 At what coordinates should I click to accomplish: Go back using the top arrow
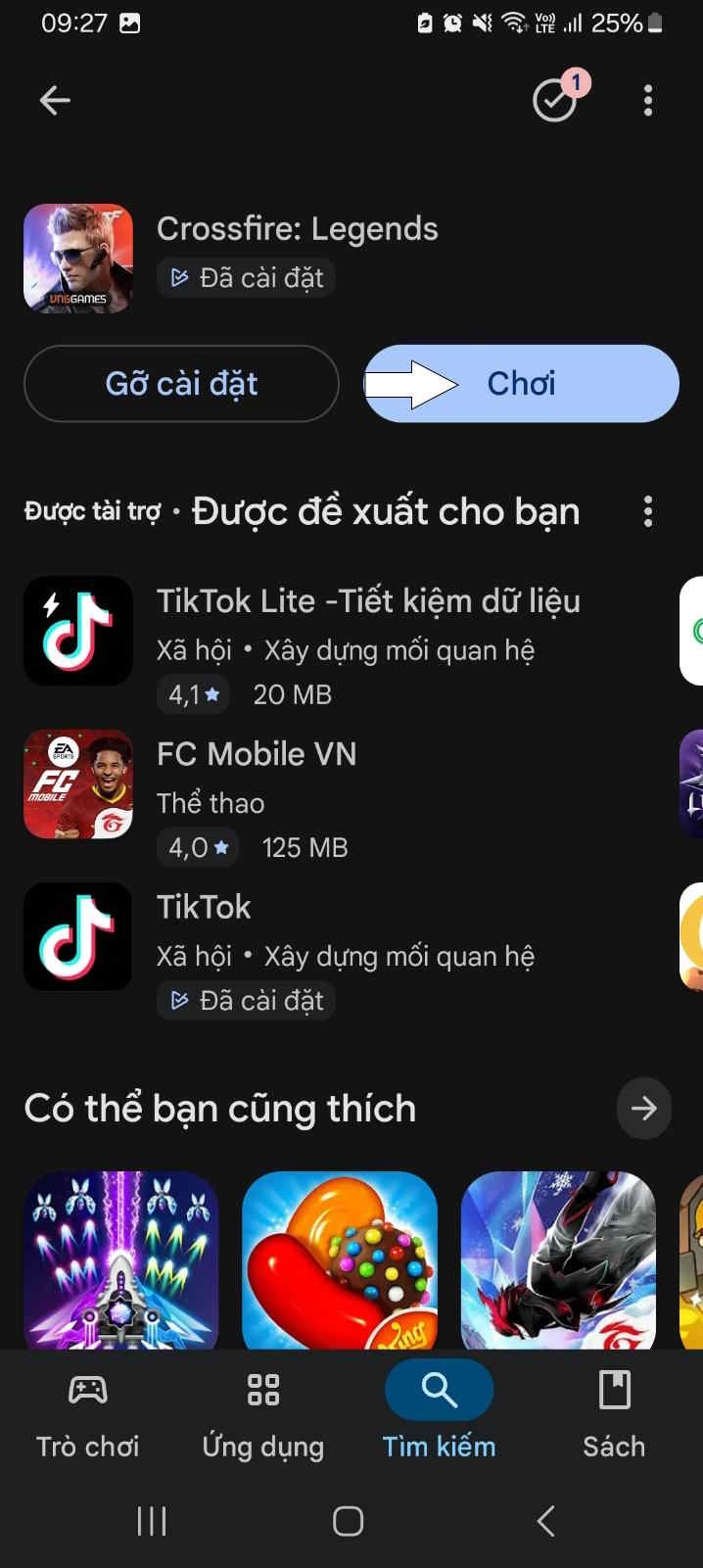(55, 100)
